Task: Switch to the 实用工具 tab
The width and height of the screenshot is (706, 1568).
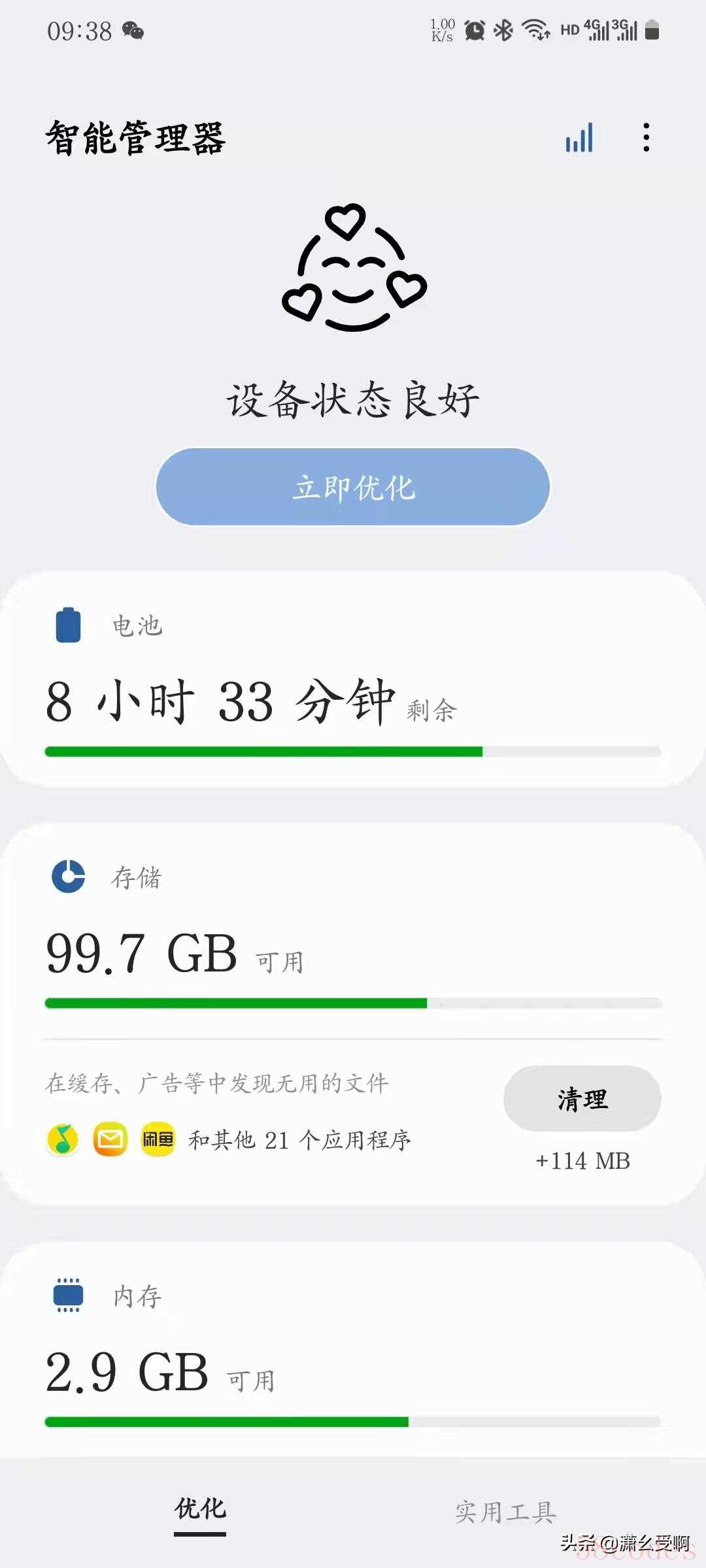Action: click(x=505, y=1512)
